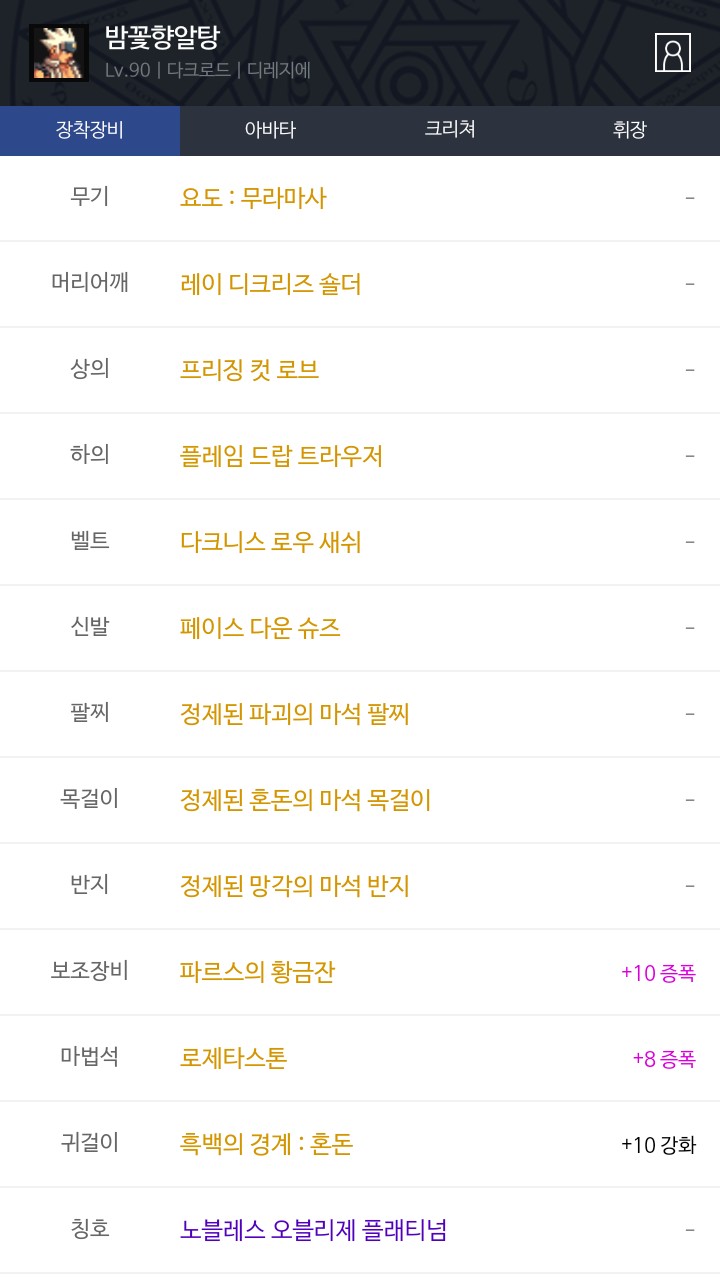The height and width of the screenshot is (1280, 720).
Task: Open the 프리징 컷 로브 item
Action: tap(249, 370)
